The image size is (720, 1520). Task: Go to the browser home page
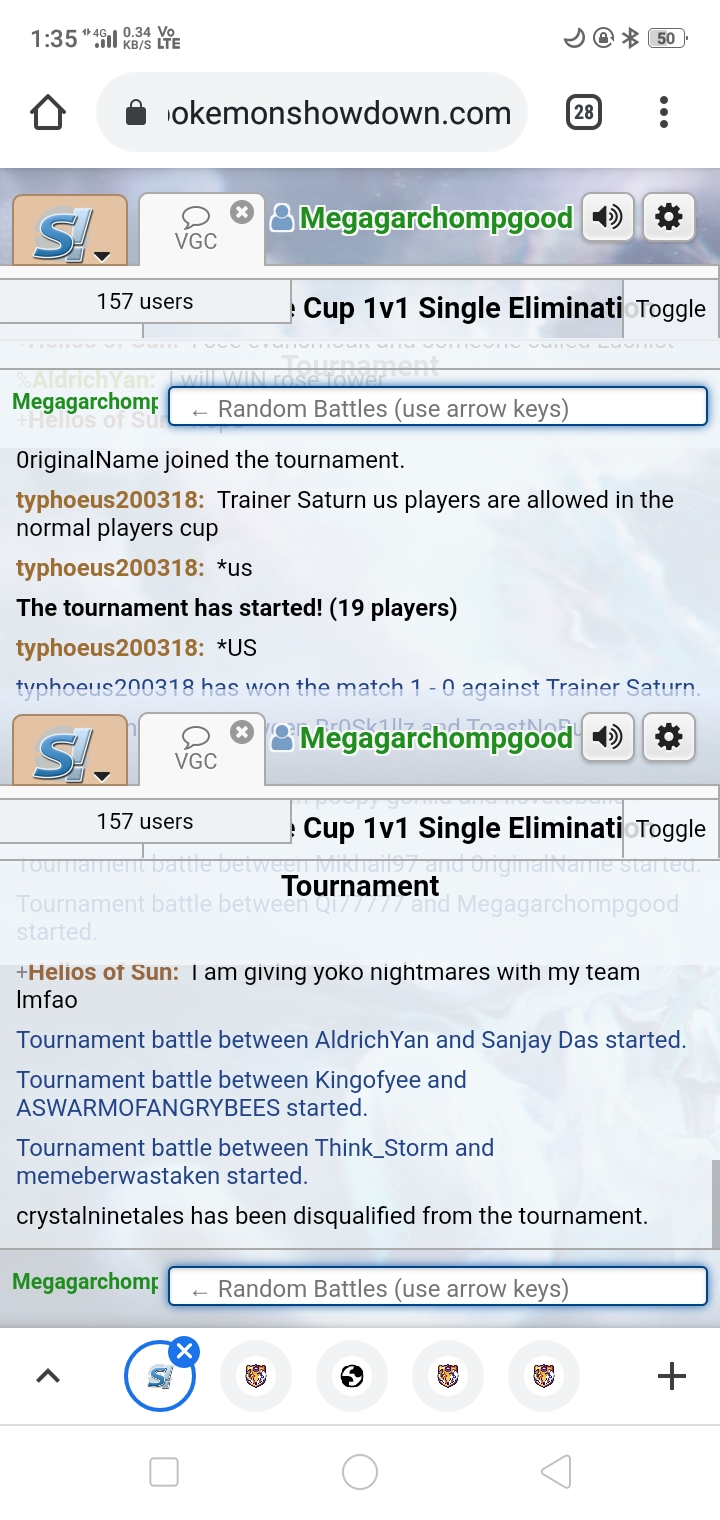(48, 112)
